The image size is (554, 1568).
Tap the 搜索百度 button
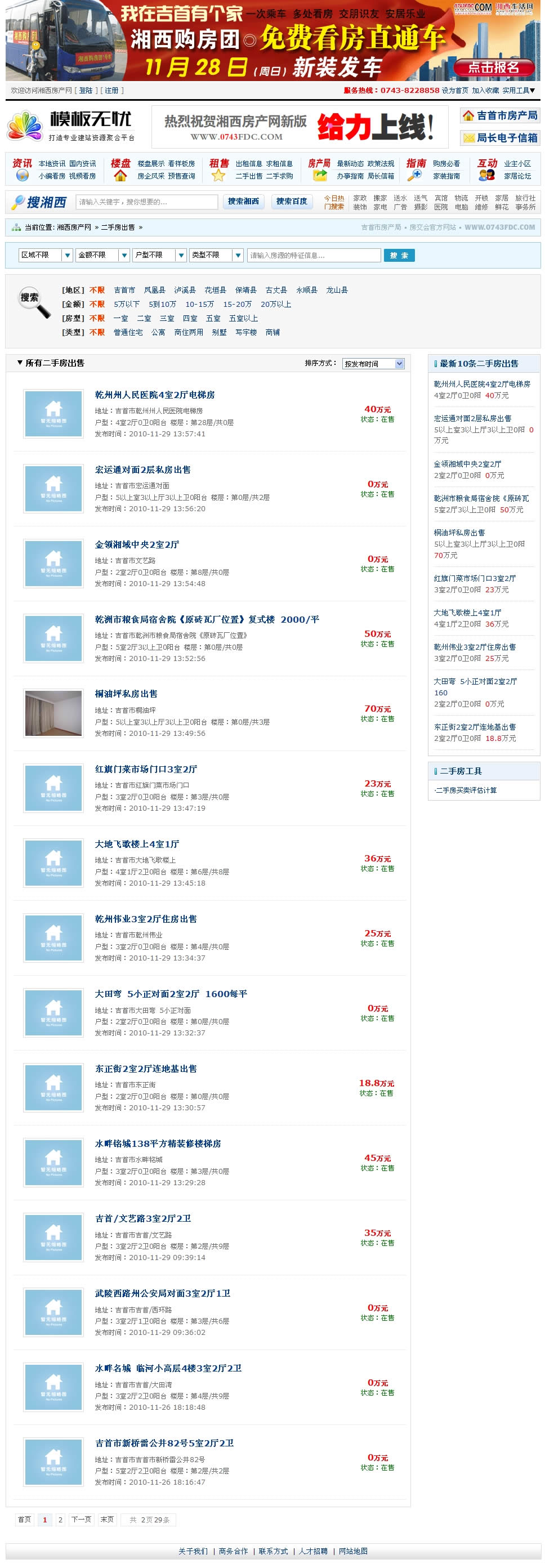pyautogui.click(x=291, y=202)
